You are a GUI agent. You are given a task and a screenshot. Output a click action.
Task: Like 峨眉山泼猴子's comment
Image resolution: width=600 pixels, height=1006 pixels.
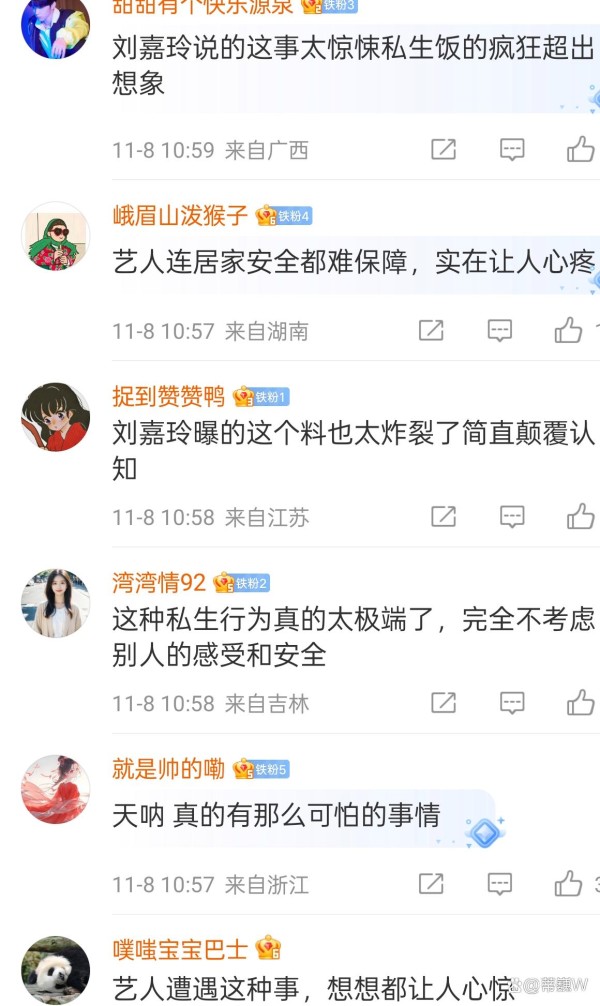pos(568,330)
